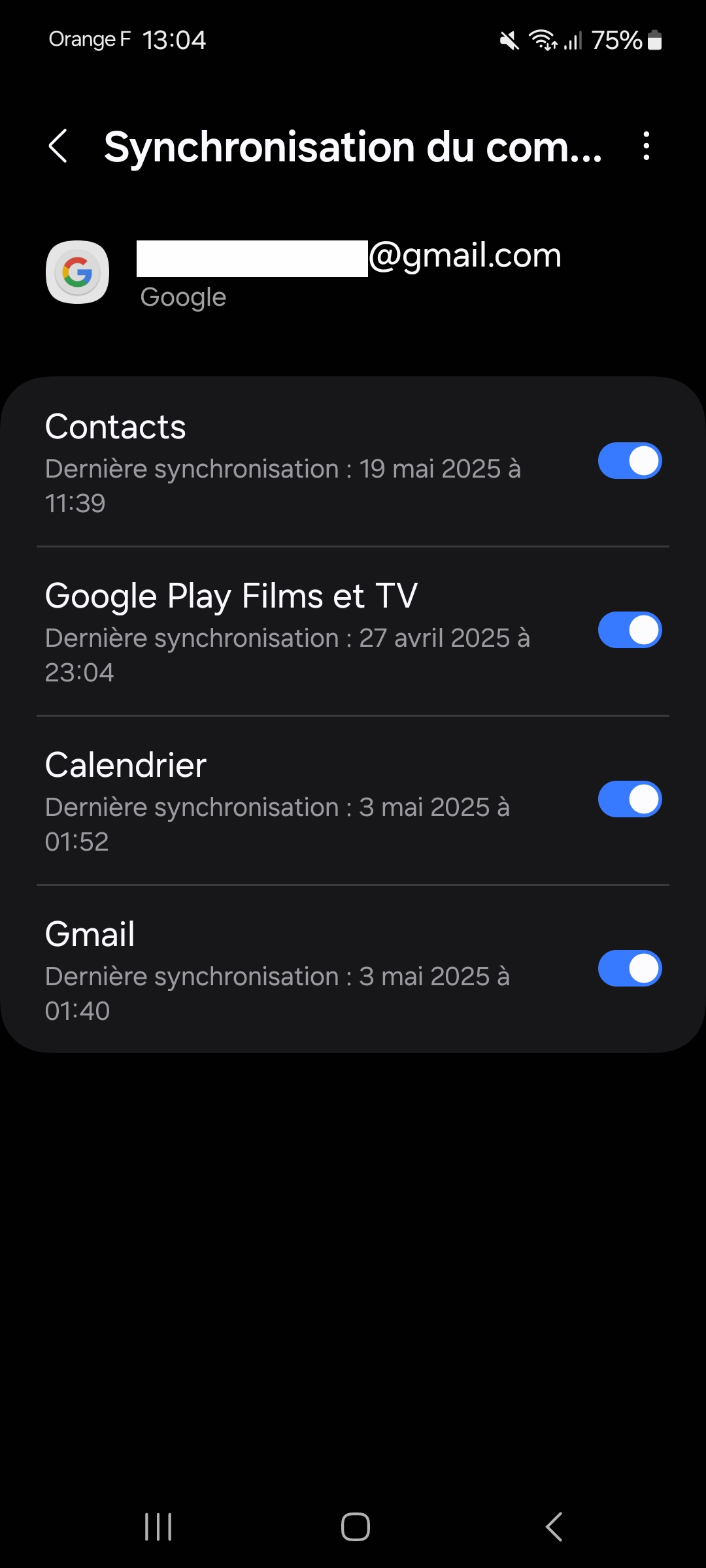Switch off Calendrier synchronisation
Screen dimensions: 706x1568
630,799
